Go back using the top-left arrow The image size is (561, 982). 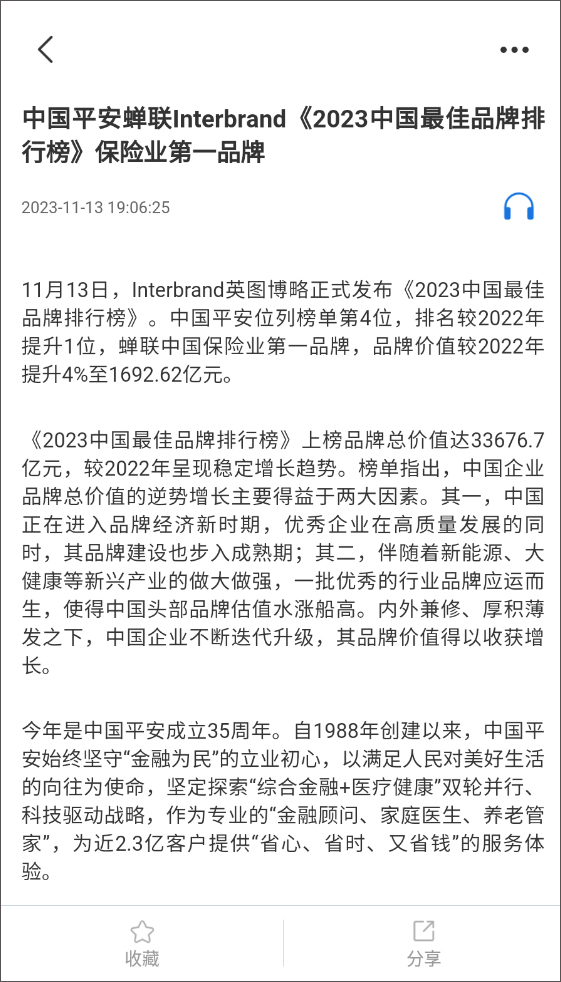click(46, 49)
